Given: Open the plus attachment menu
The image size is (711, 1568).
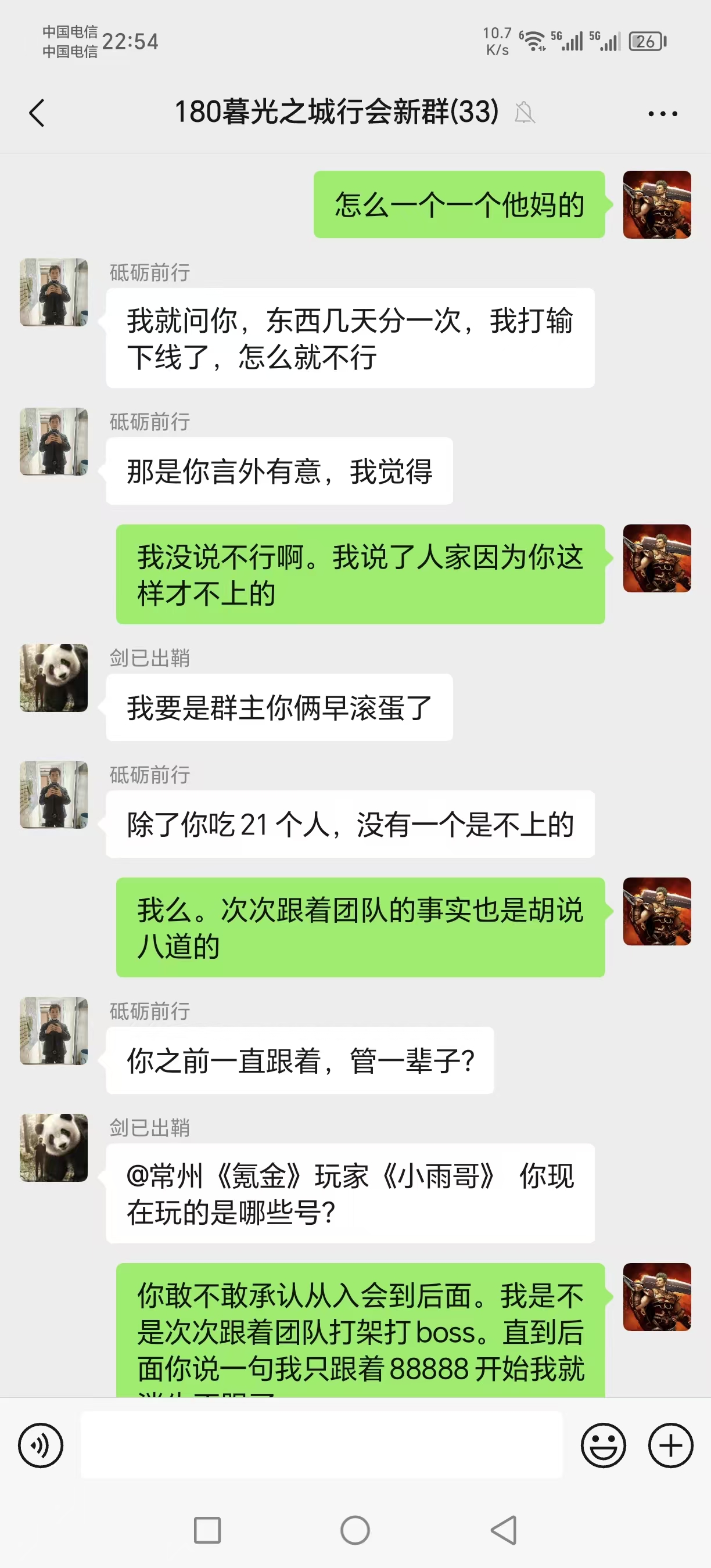Looking at the screenshot, I should (x=670, y=1445).
